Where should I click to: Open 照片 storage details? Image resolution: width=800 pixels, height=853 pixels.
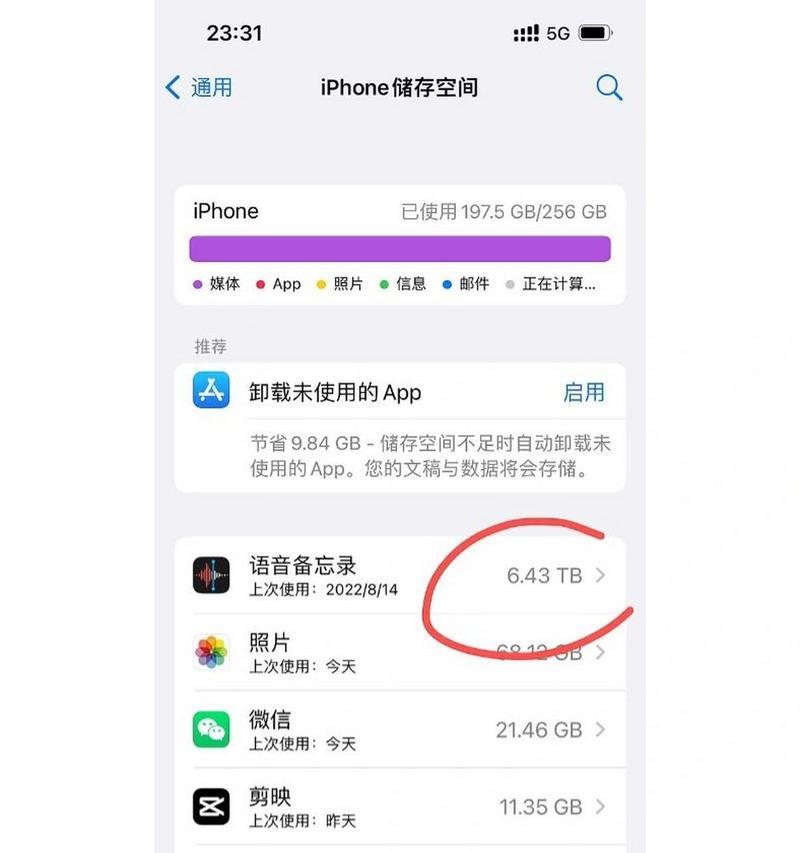[400, 652]
